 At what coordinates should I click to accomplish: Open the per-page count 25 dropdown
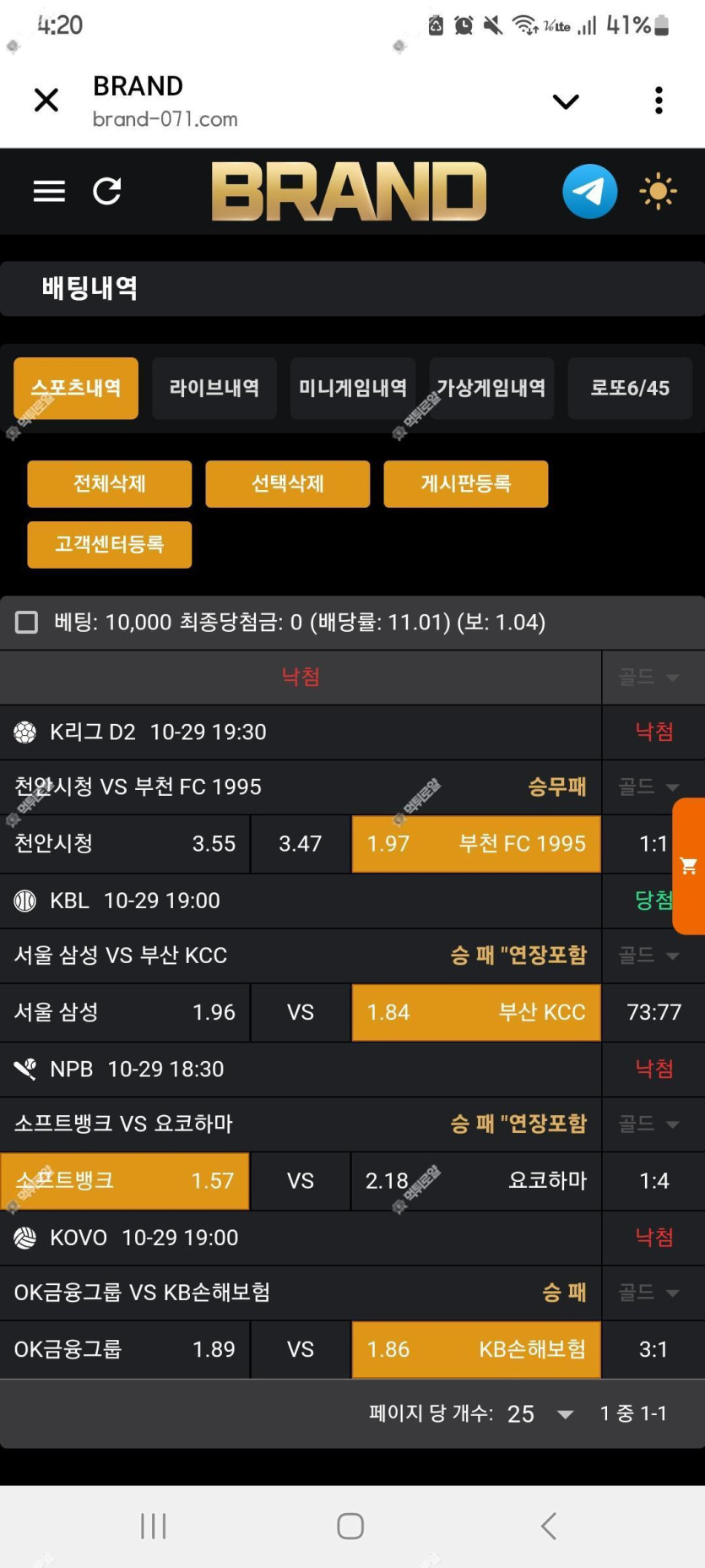[x=540, y=1414]
